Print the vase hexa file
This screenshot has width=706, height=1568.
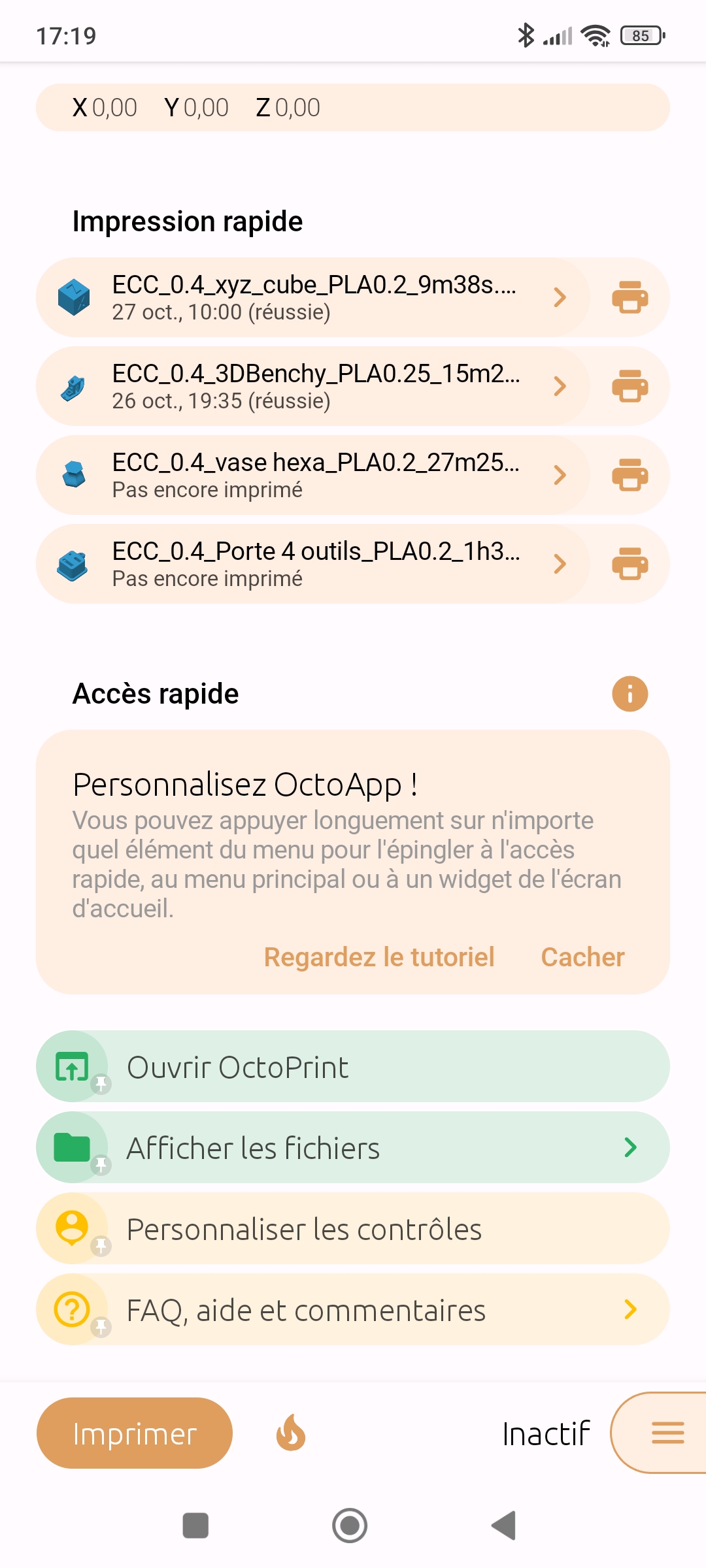click(630, 476)
